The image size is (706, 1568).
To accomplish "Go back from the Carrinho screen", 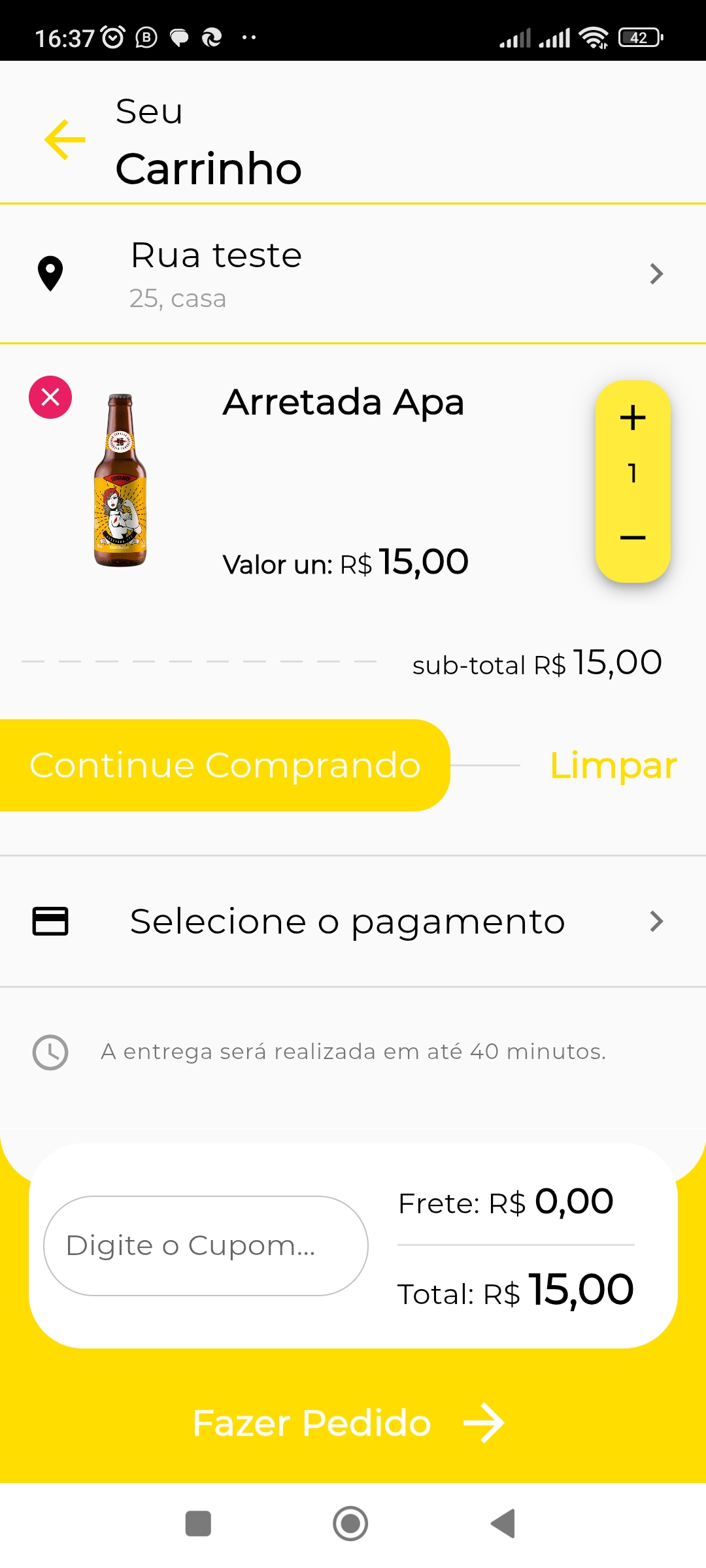I will pyautogui.click(x=65, y=139).
